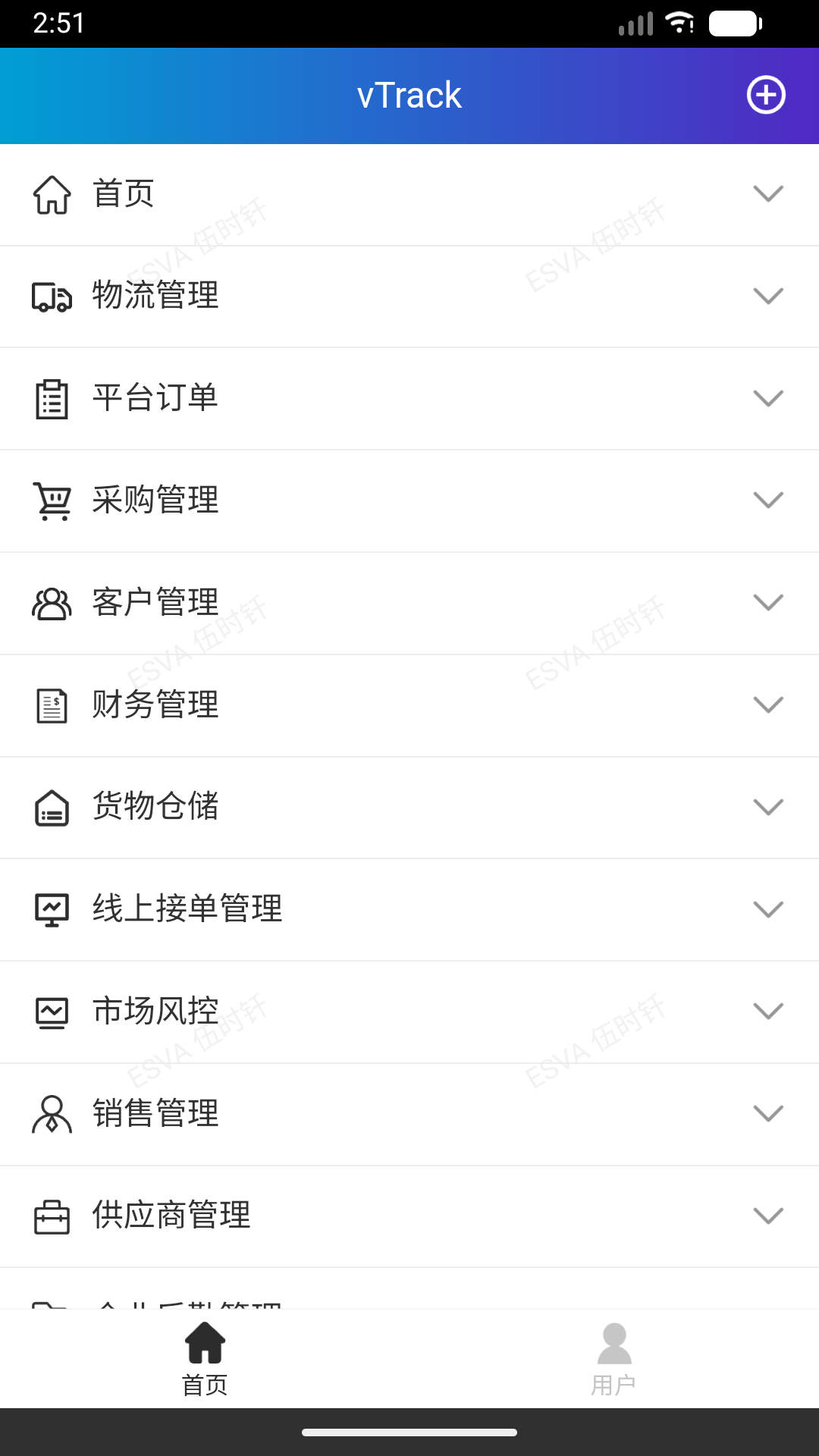Click the chart icon next to 市场风控
The width and height of the screenshot is (819, 1456).
[51, 1012]
